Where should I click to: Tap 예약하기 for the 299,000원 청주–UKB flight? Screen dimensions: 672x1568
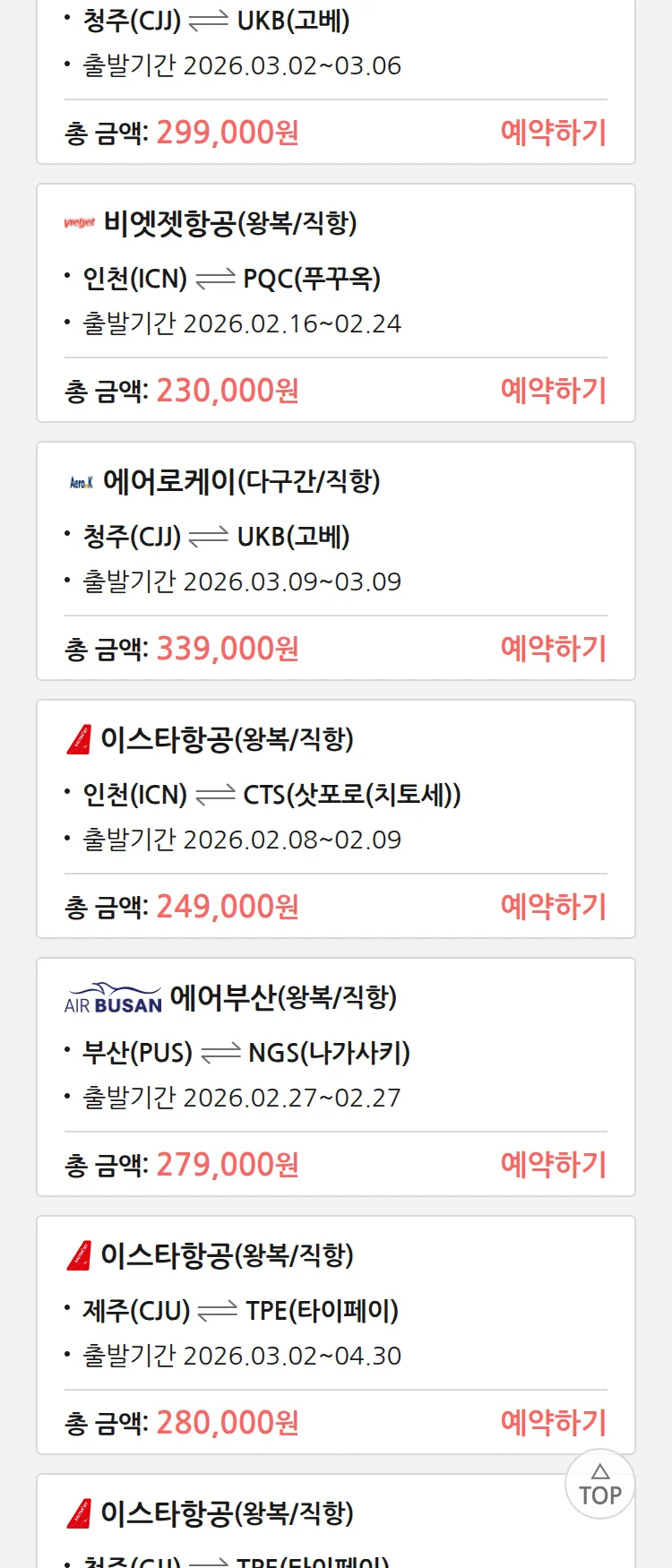click(x=553, y=133)
